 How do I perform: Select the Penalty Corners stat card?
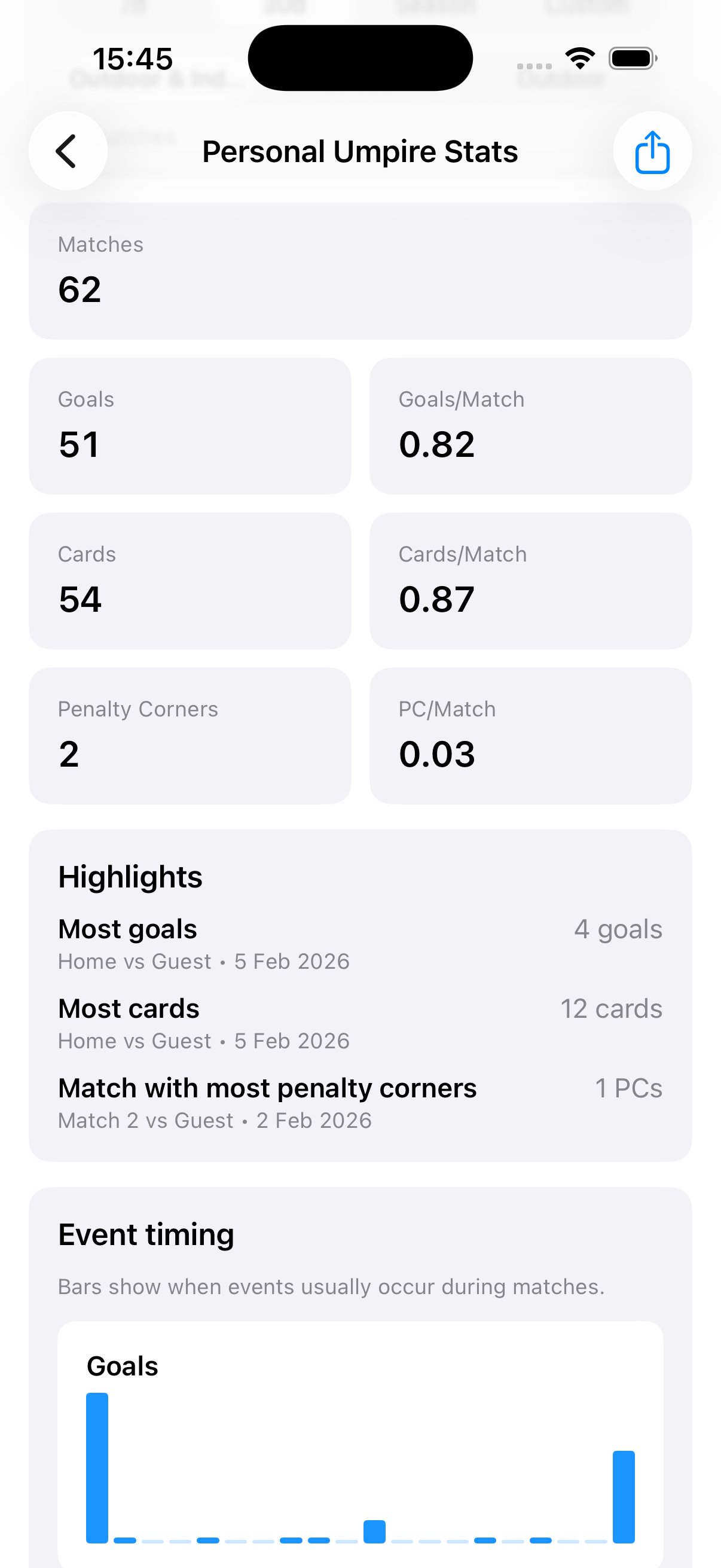[x=190, y=735]
